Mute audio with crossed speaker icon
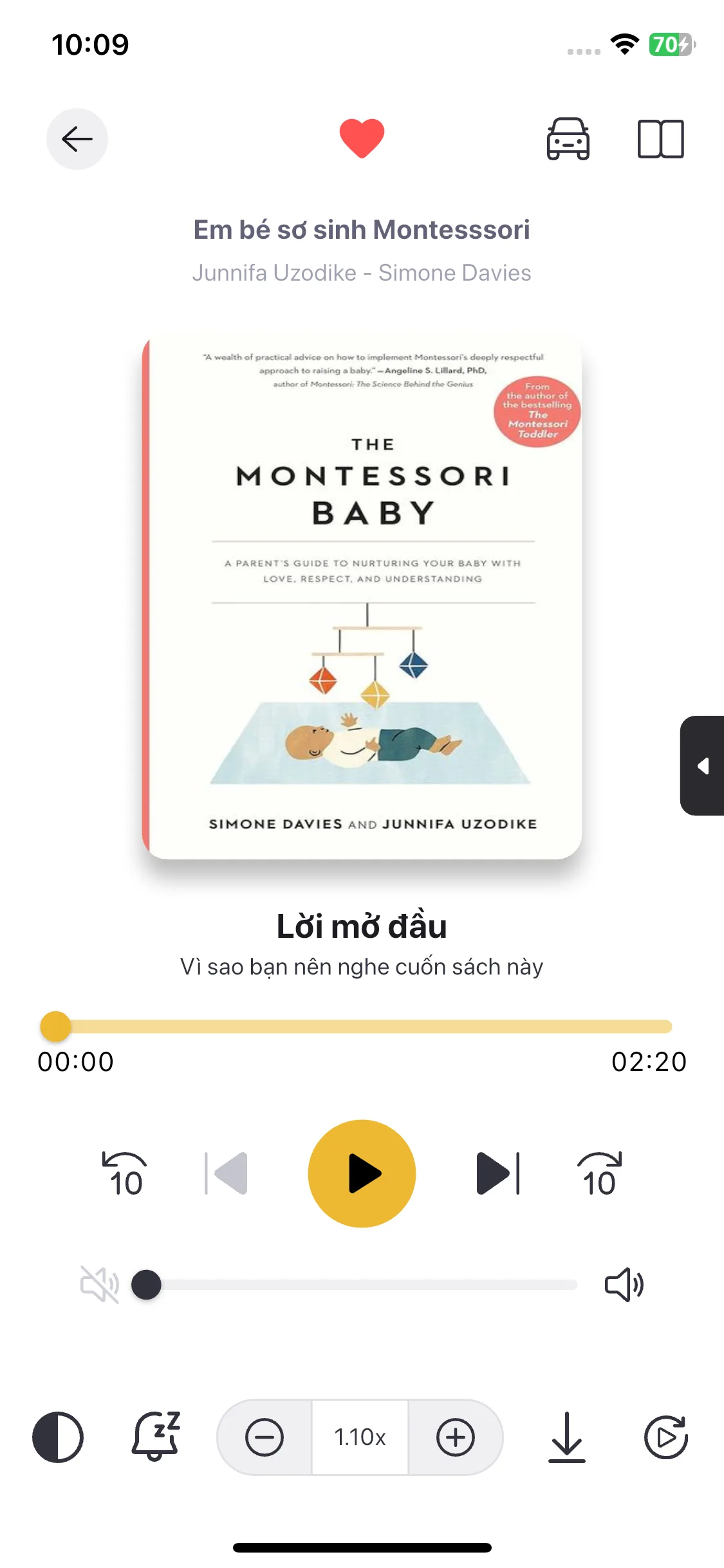The width and height of the screenshot is (724, 1568). pos(99,1285)
